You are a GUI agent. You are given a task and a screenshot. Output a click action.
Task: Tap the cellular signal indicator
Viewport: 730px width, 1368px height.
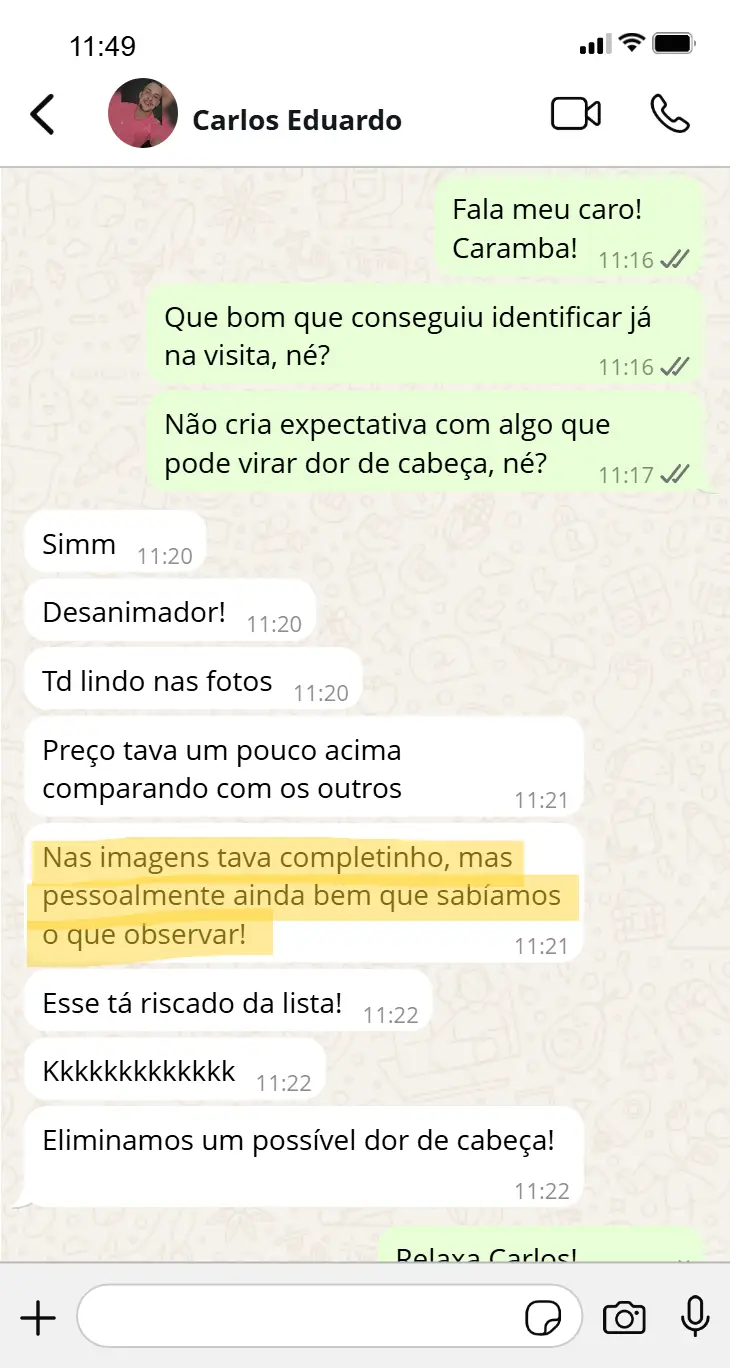589,43
